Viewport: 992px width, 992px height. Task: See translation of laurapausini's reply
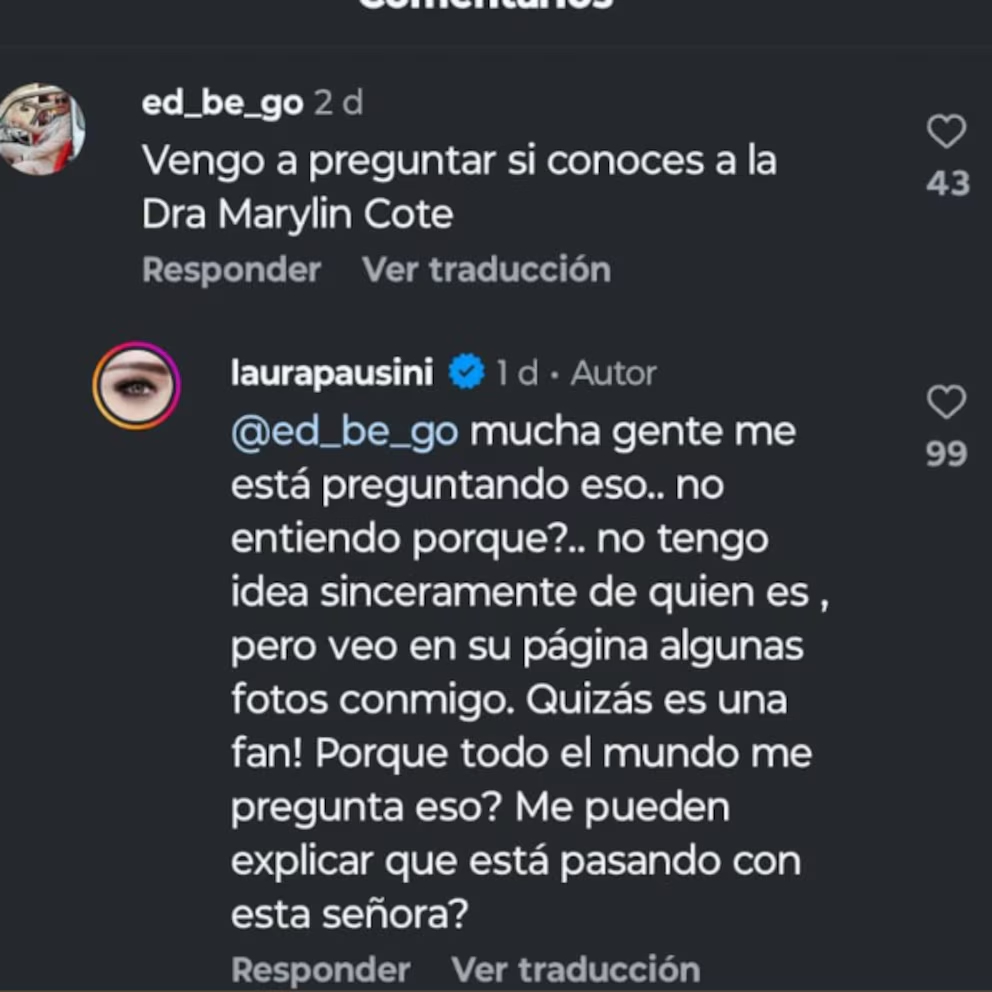click(x=575, y=969)
